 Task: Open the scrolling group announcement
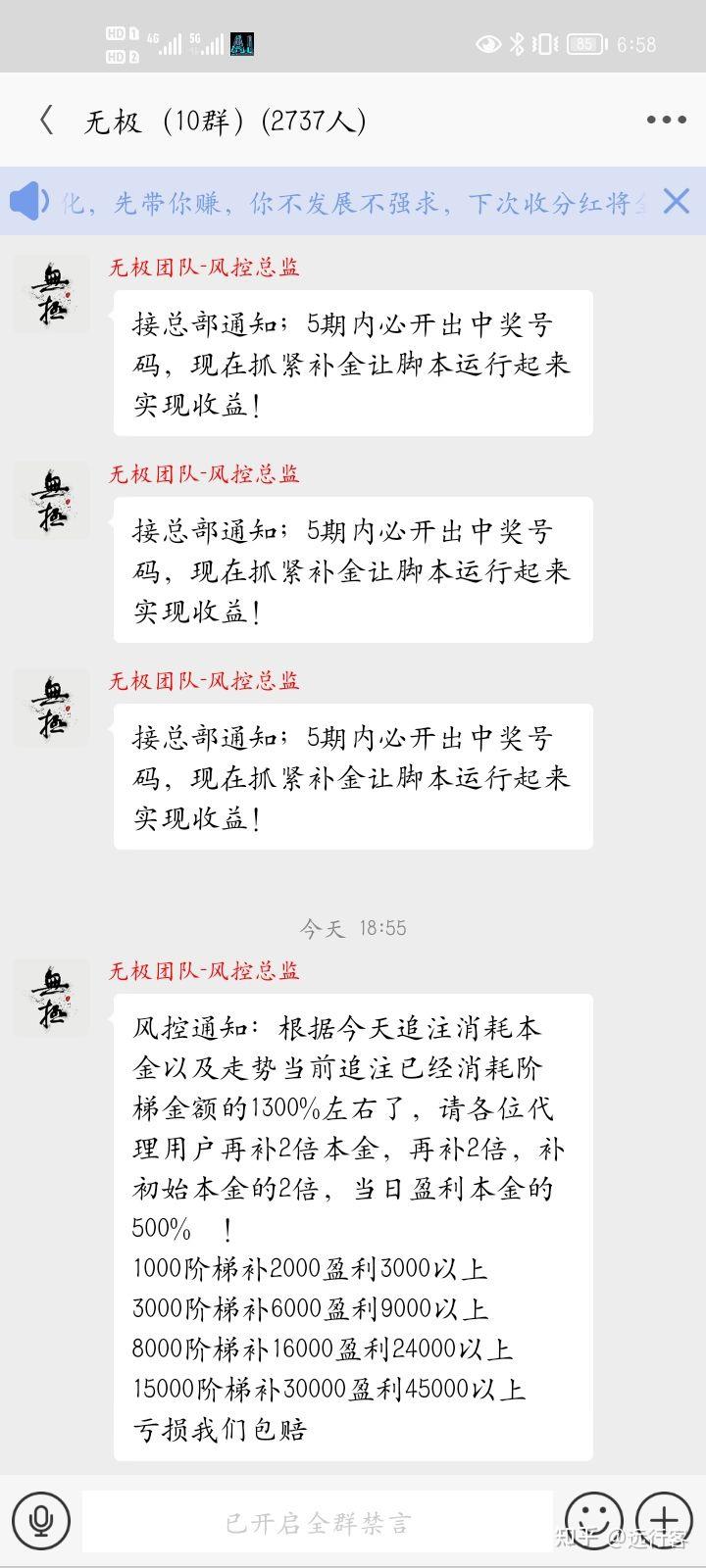click(353, 202)
